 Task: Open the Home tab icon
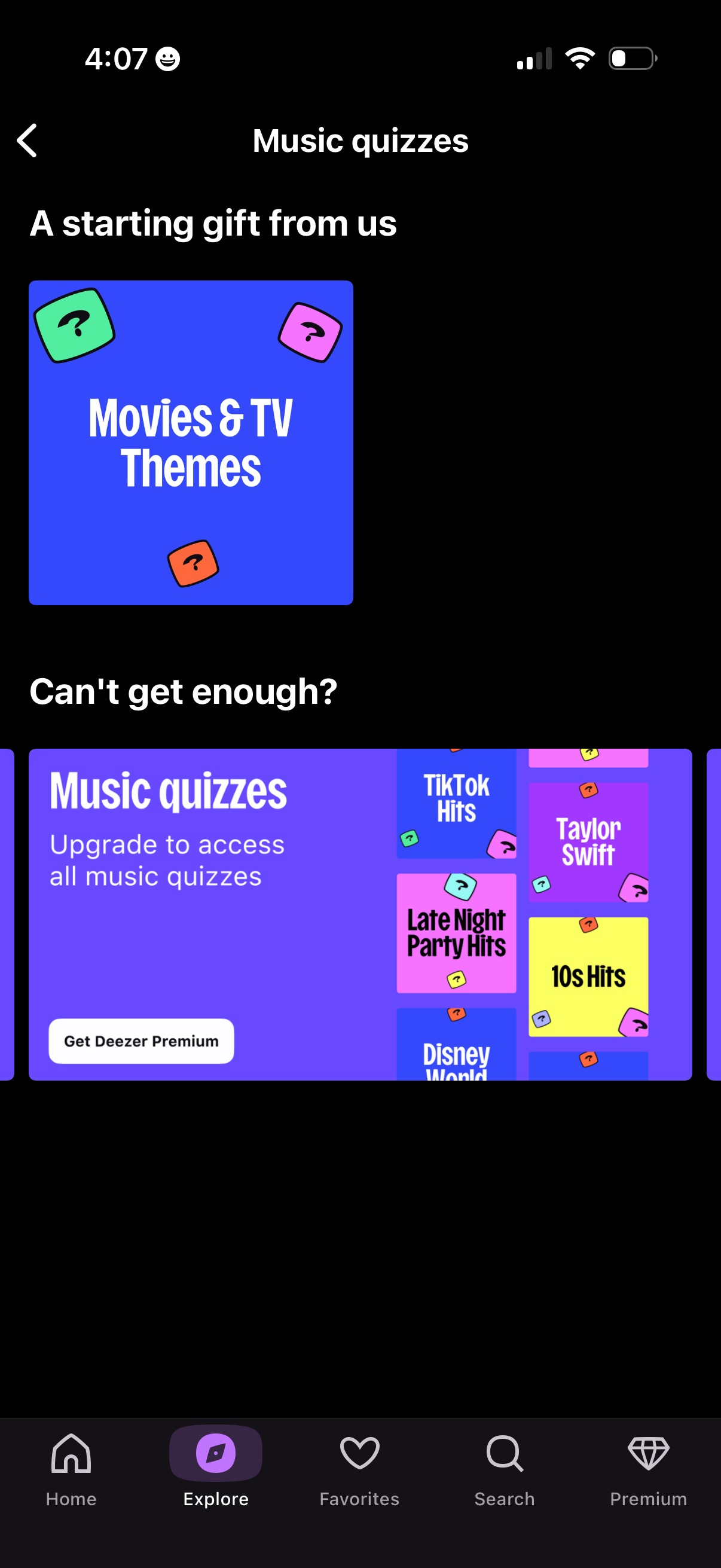tap(71, 1454)
